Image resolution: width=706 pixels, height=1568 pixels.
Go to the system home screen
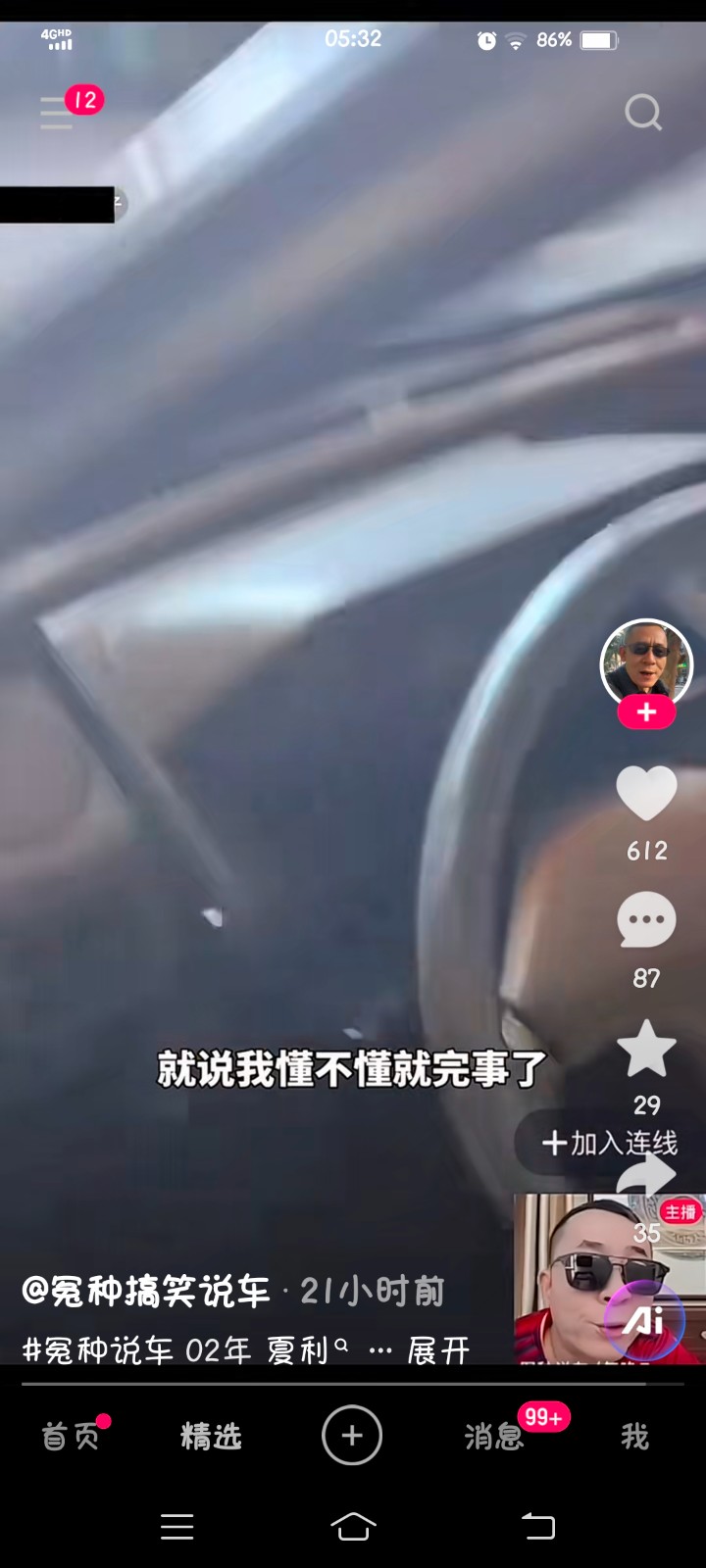353,1526
